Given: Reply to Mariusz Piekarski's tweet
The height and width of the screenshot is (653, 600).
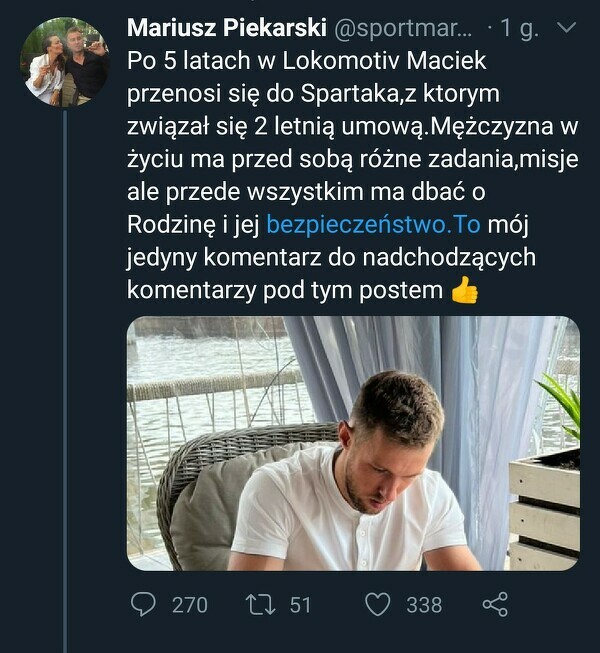Looking at the screenshot, I should 145,604.
